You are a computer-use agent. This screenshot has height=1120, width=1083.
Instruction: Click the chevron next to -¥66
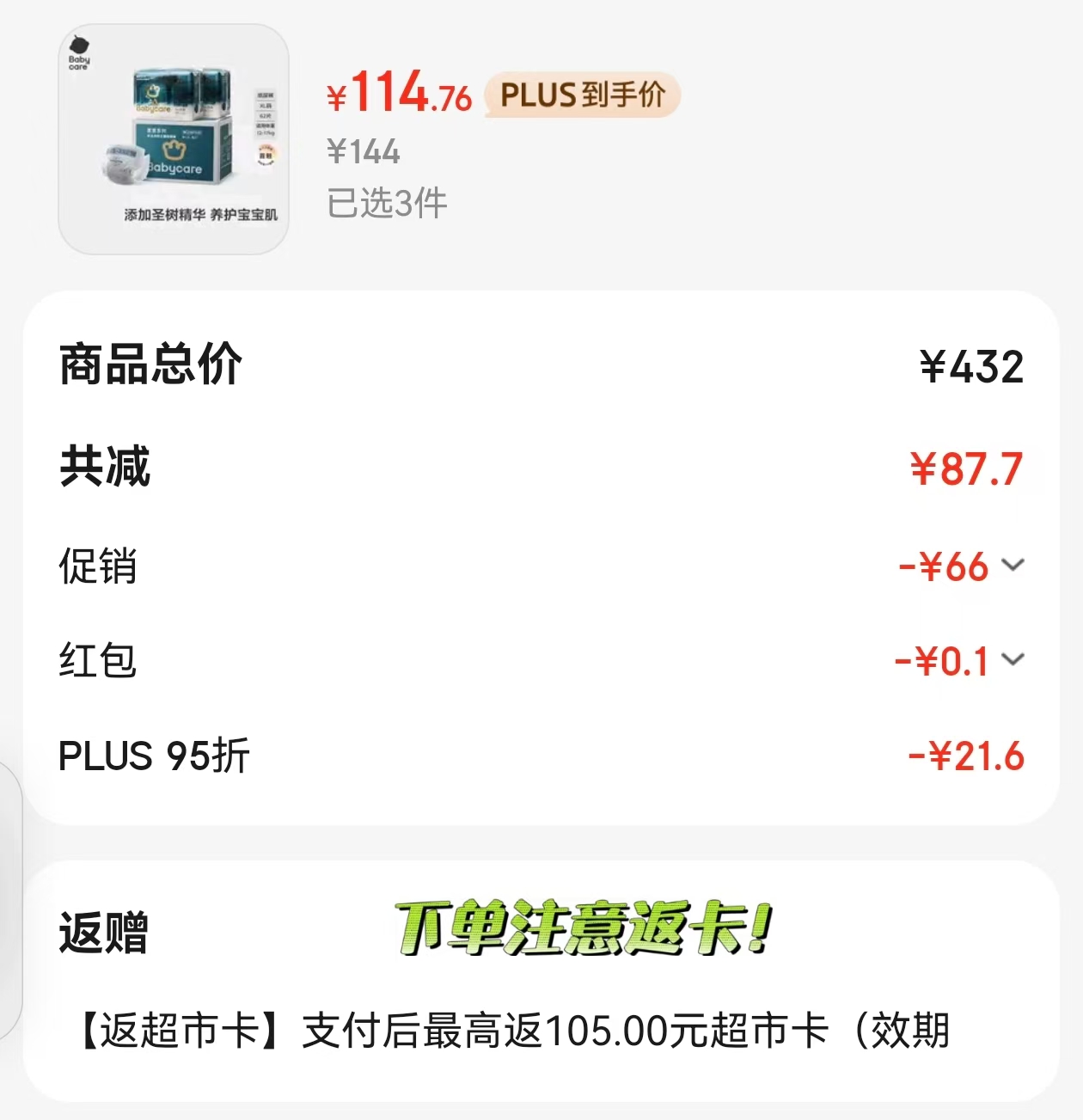pos(1014,566)
